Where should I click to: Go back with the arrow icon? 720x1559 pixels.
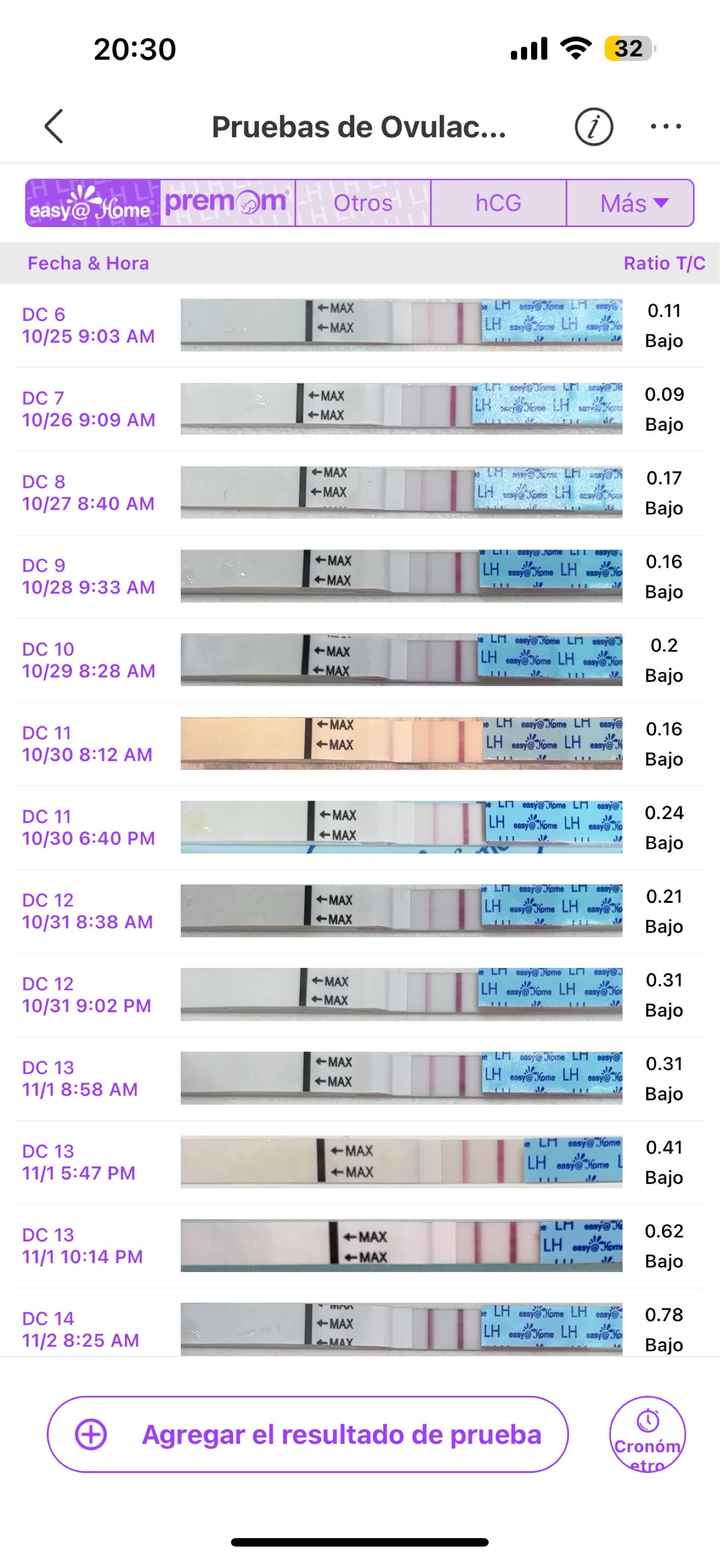[54, 127]
